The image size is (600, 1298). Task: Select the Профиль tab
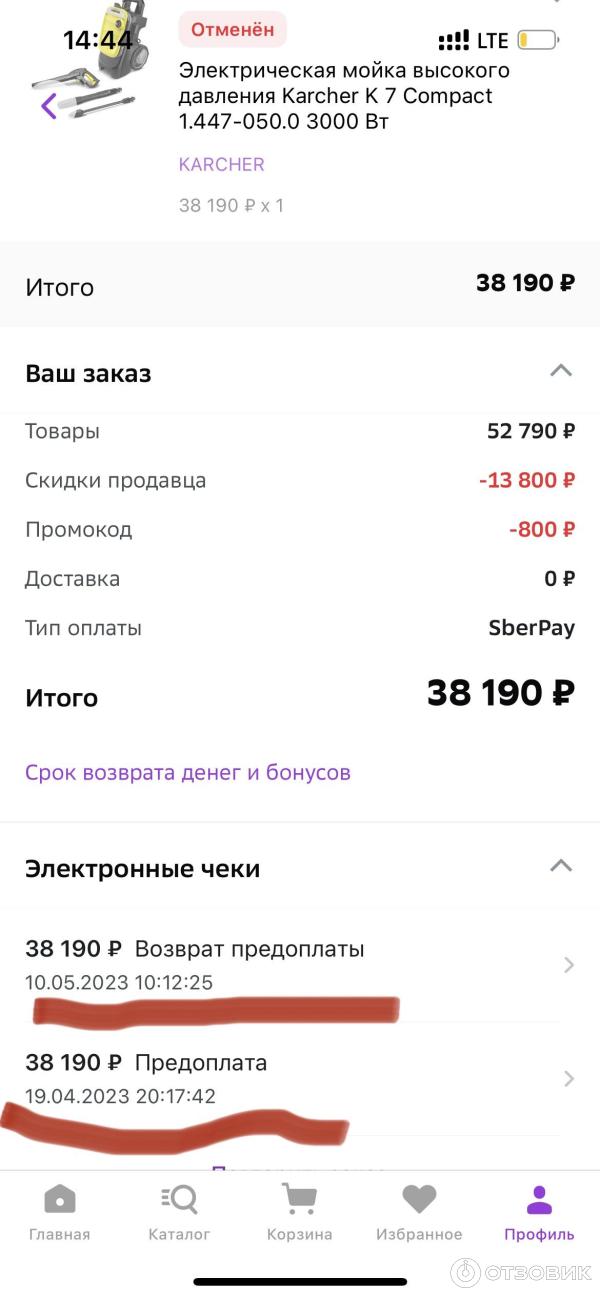pyautogui.click(x=539, y=1212)
